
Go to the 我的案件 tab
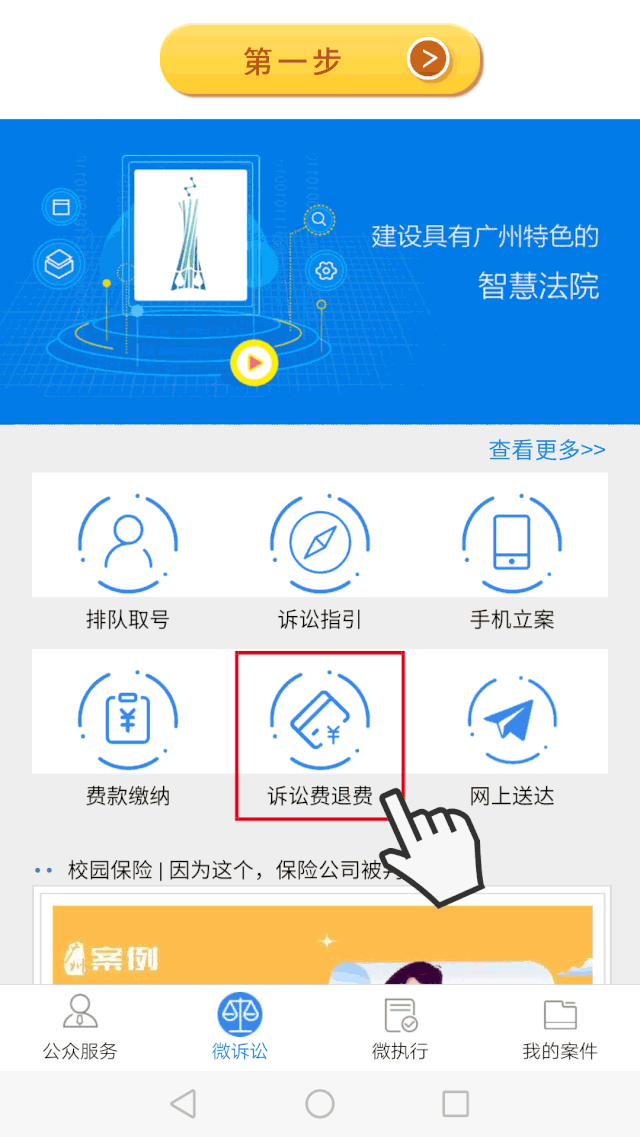pos(560,1028)
